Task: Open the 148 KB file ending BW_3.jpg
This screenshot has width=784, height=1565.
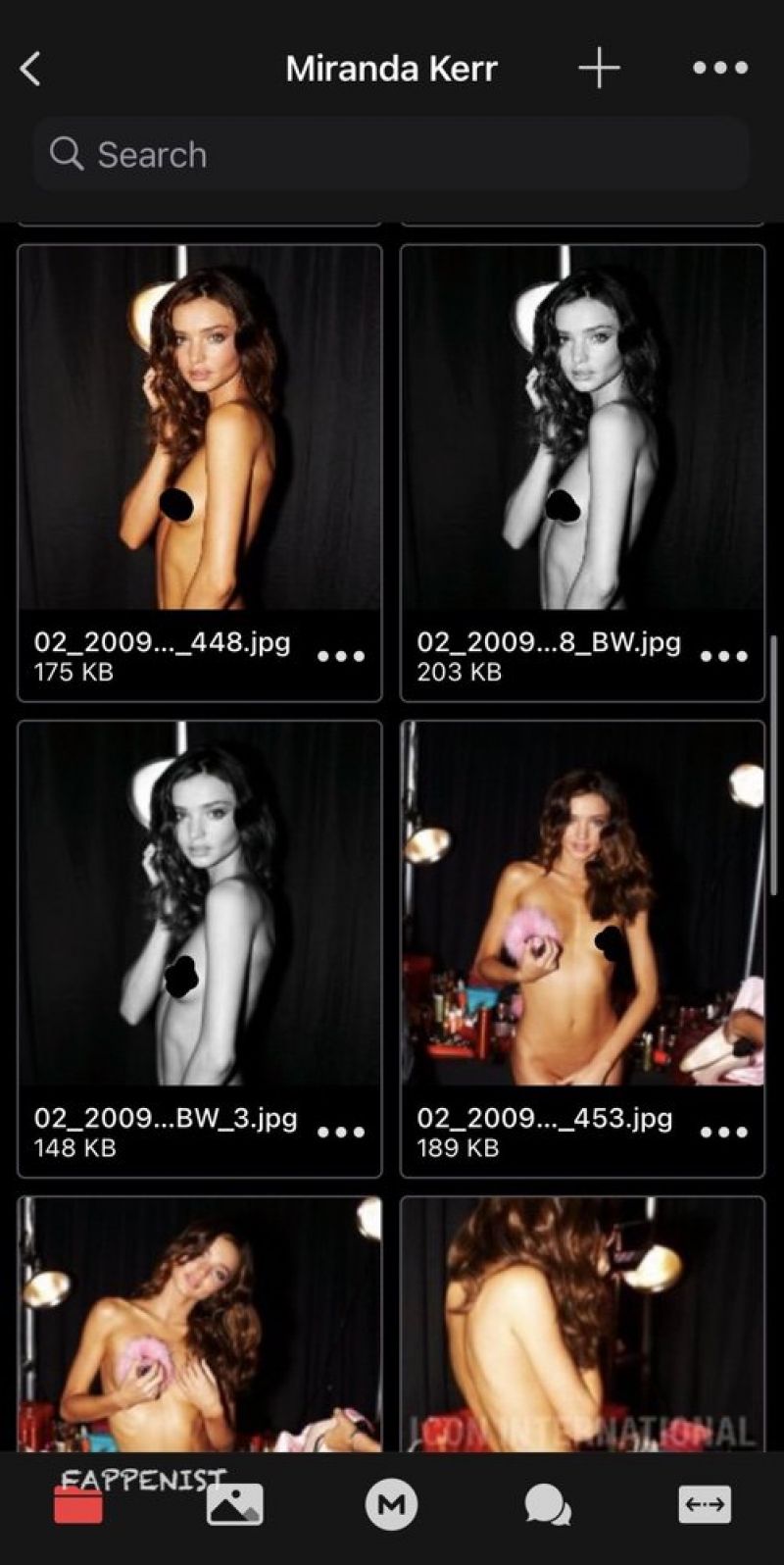Action: click(200, 948)
